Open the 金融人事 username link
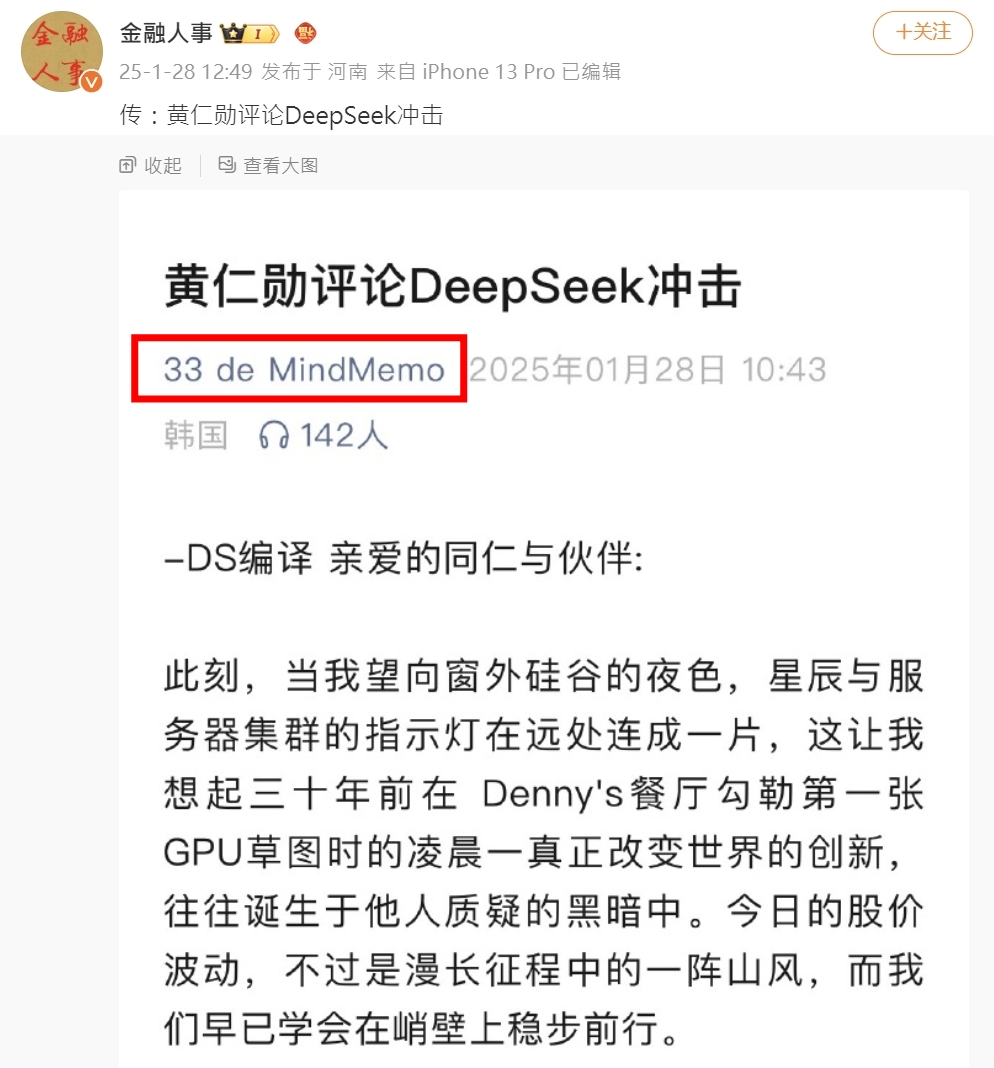Screen dimensions: 994x1068 pos(166,33)
